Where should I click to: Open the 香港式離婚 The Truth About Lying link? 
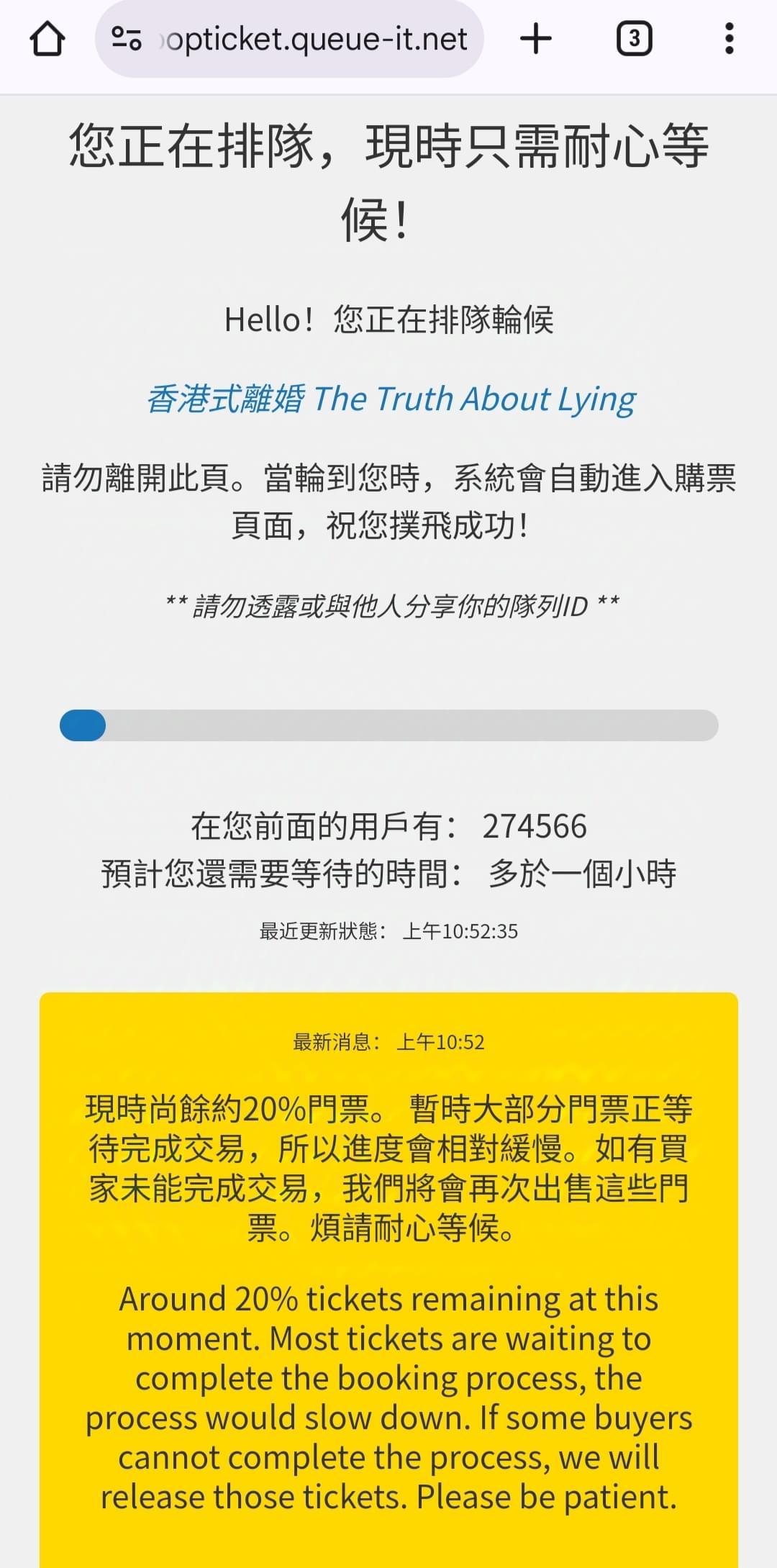[x=392, y=399]
